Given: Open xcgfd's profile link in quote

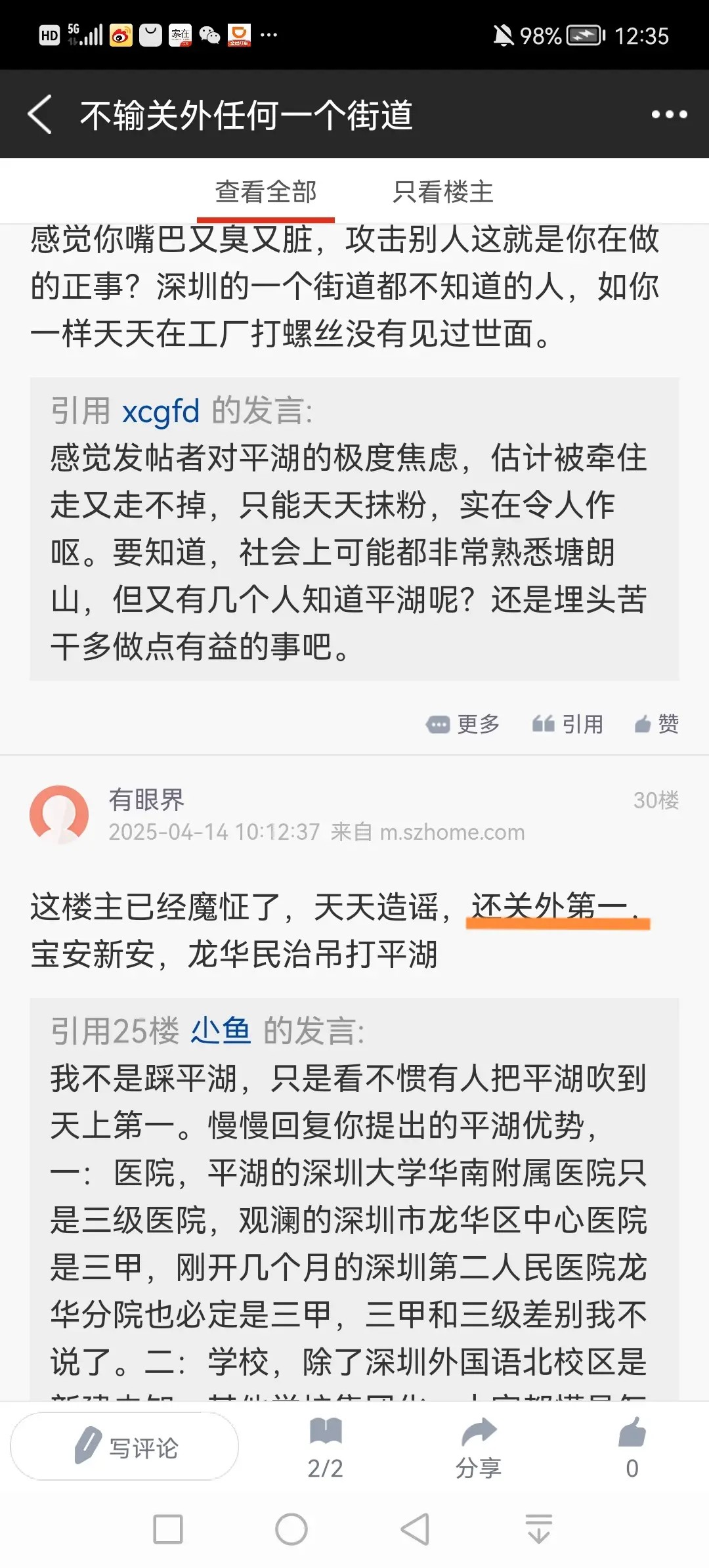Looking at the screenshot, I should pyautogui.click(x=160, y=412).
